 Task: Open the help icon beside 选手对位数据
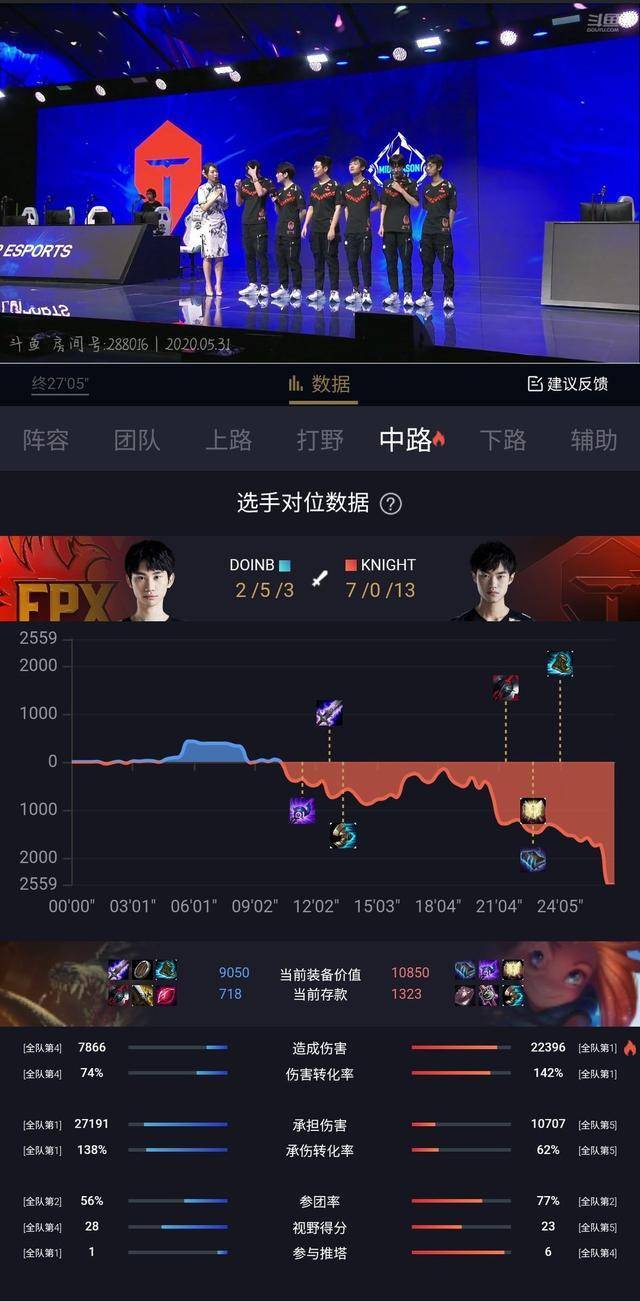[391, 504]
